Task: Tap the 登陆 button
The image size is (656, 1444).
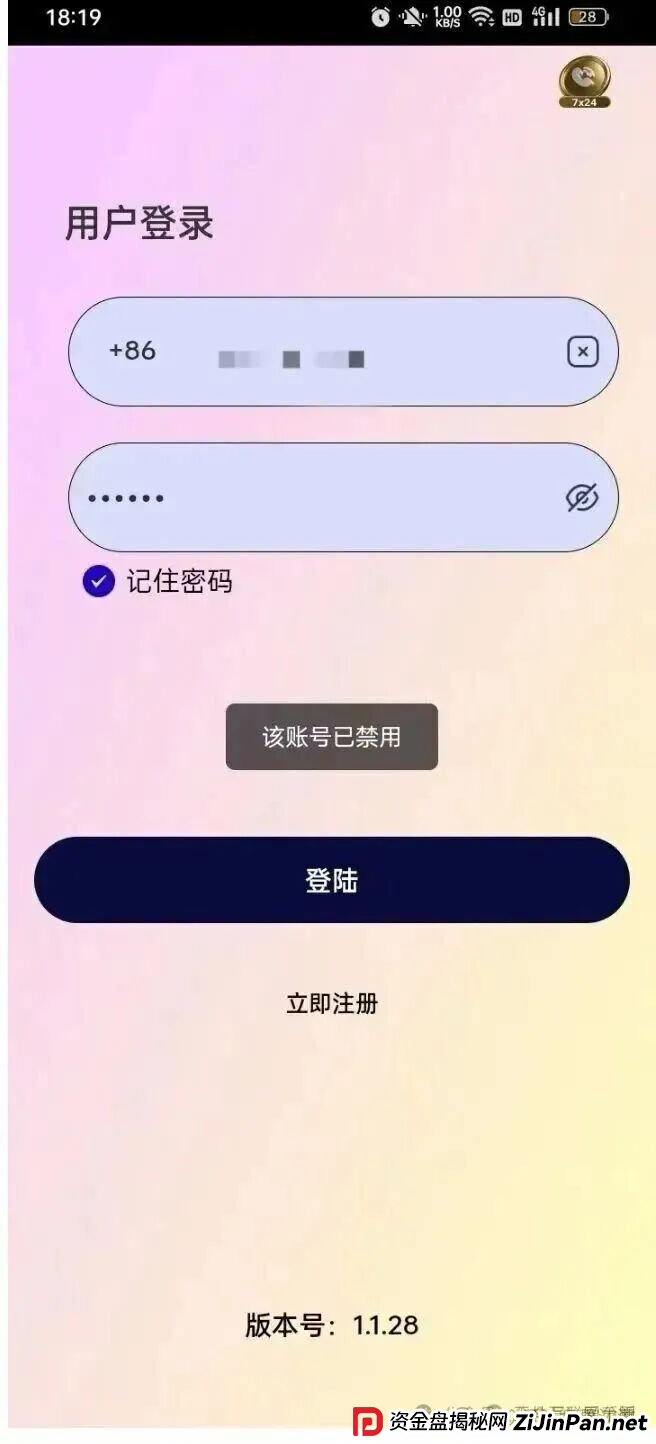Action: tap(331, 880)
